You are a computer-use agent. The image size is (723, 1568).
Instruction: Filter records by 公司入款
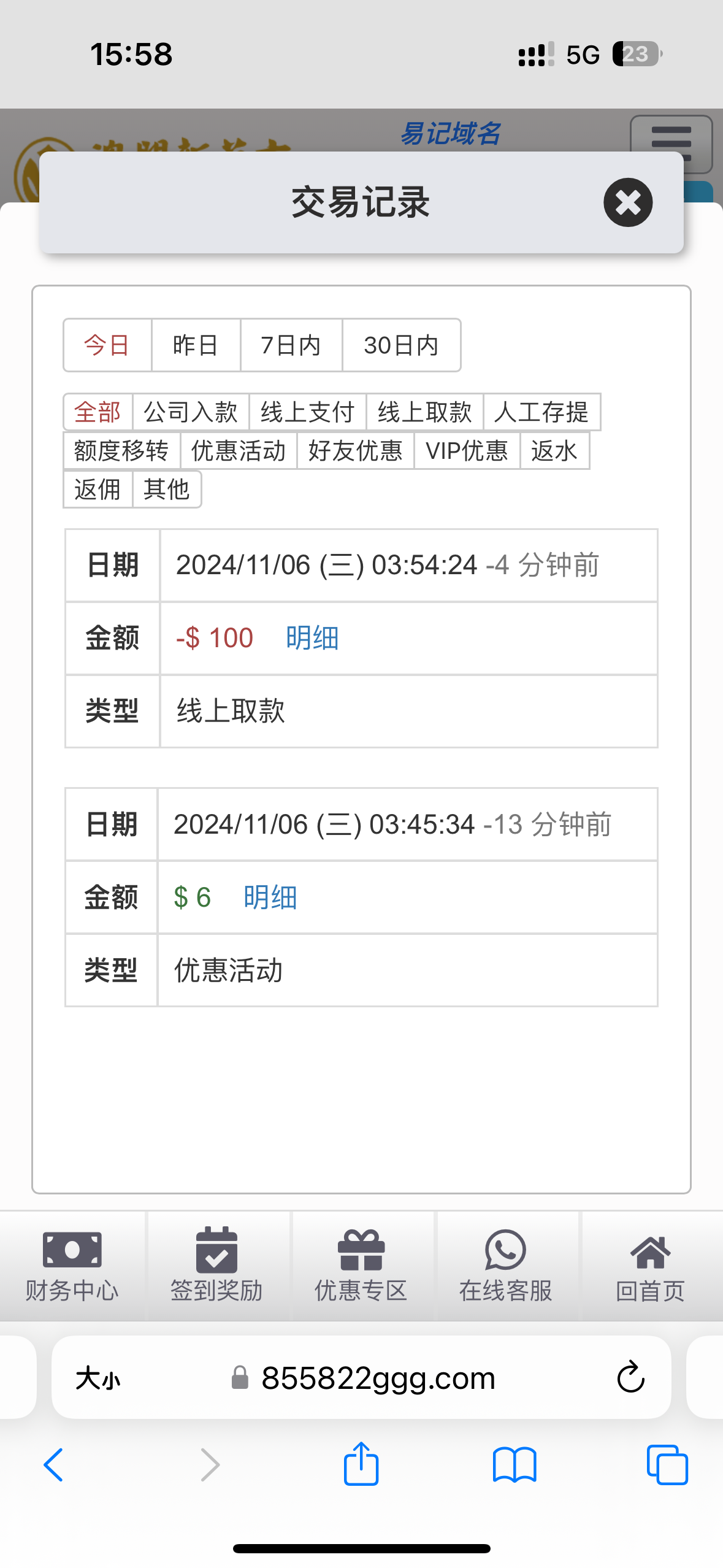[x=191, y=412]
